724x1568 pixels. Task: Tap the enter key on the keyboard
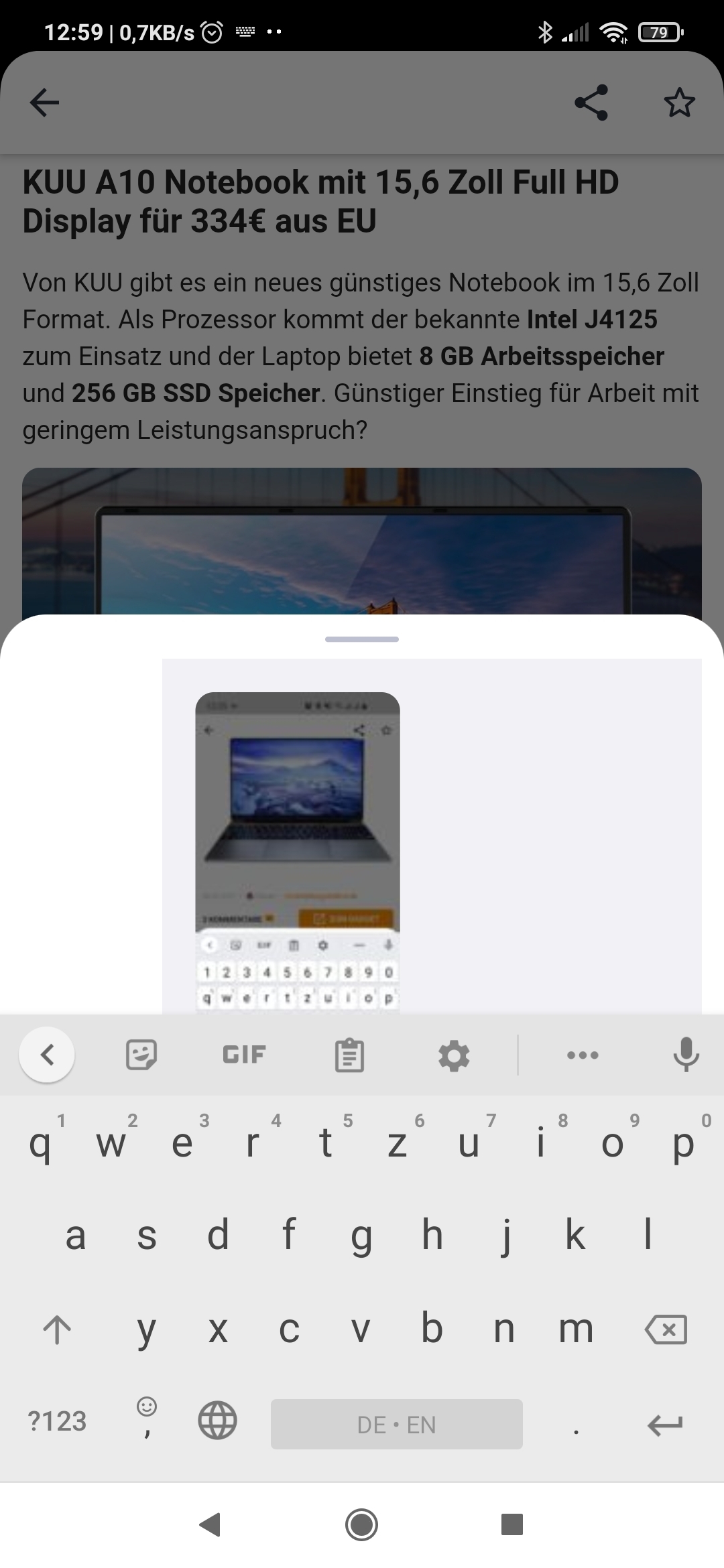click(666, 1424)
